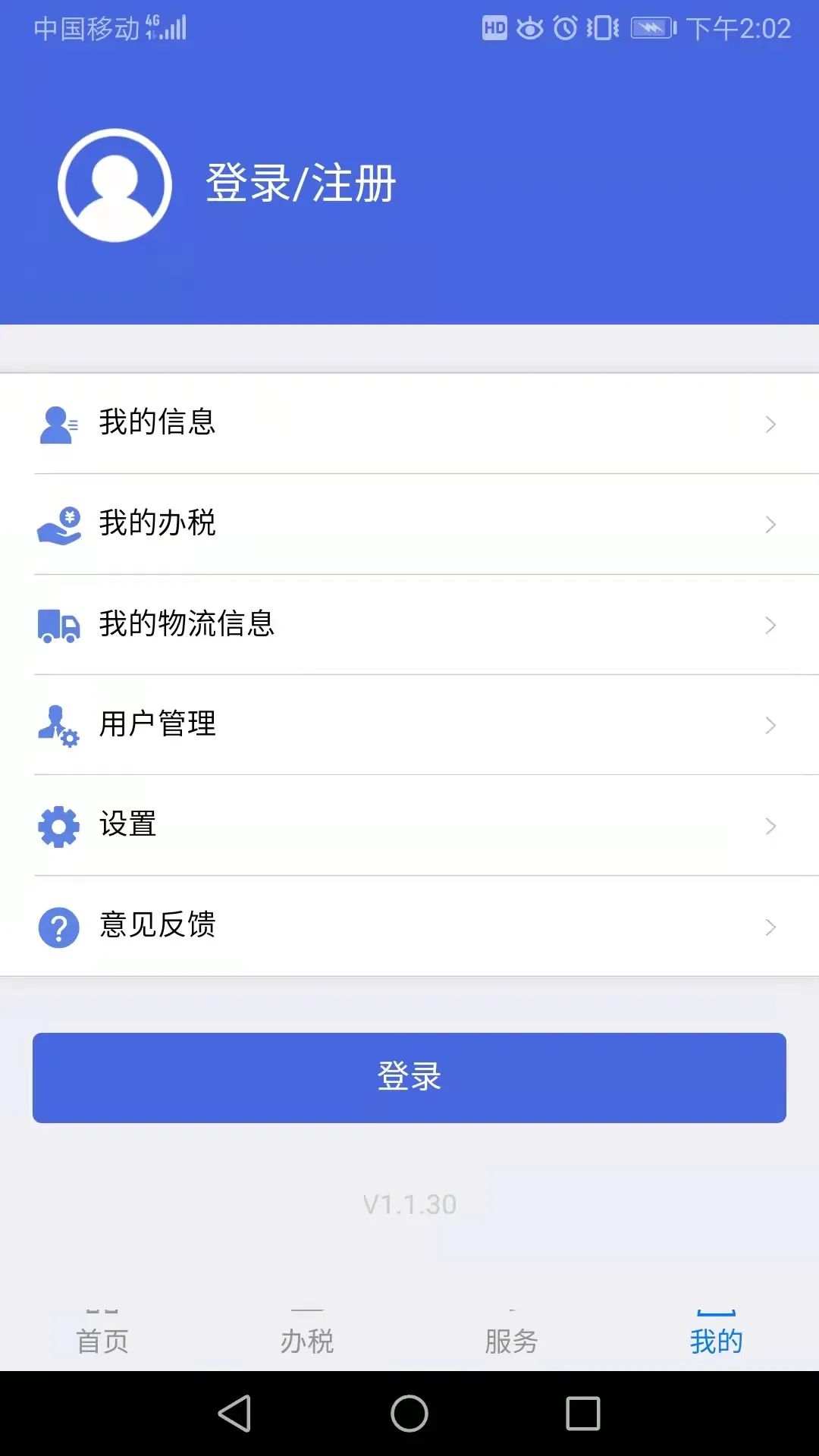Open 我的物流信息 row

click(x=409, y=624)
